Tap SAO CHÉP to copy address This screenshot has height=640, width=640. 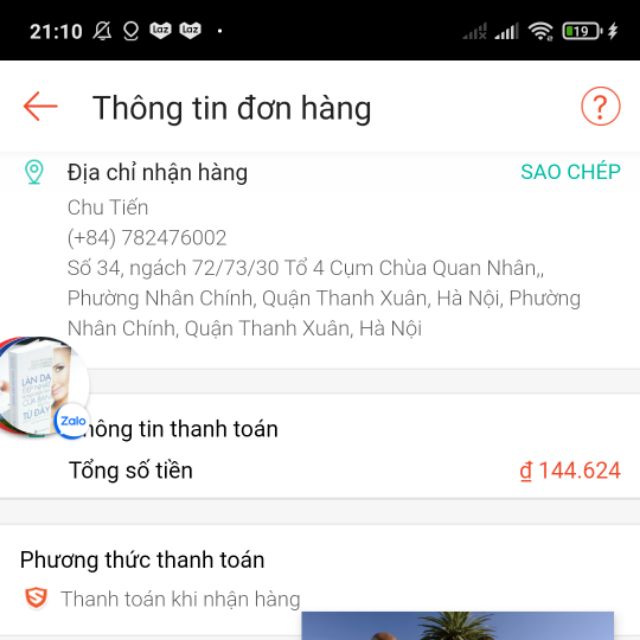[570, 172]
